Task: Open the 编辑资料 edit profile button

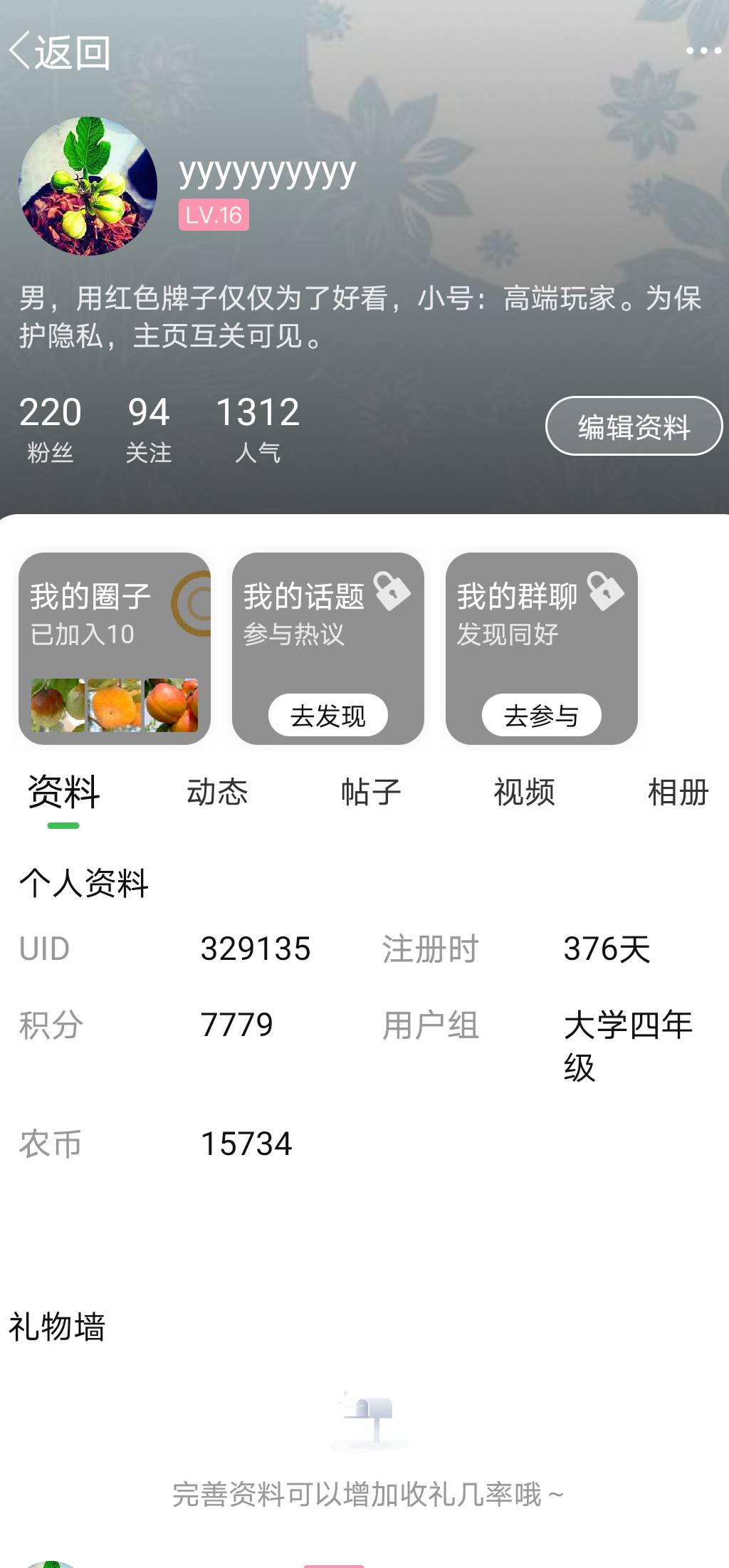Action: click(634, 426)
